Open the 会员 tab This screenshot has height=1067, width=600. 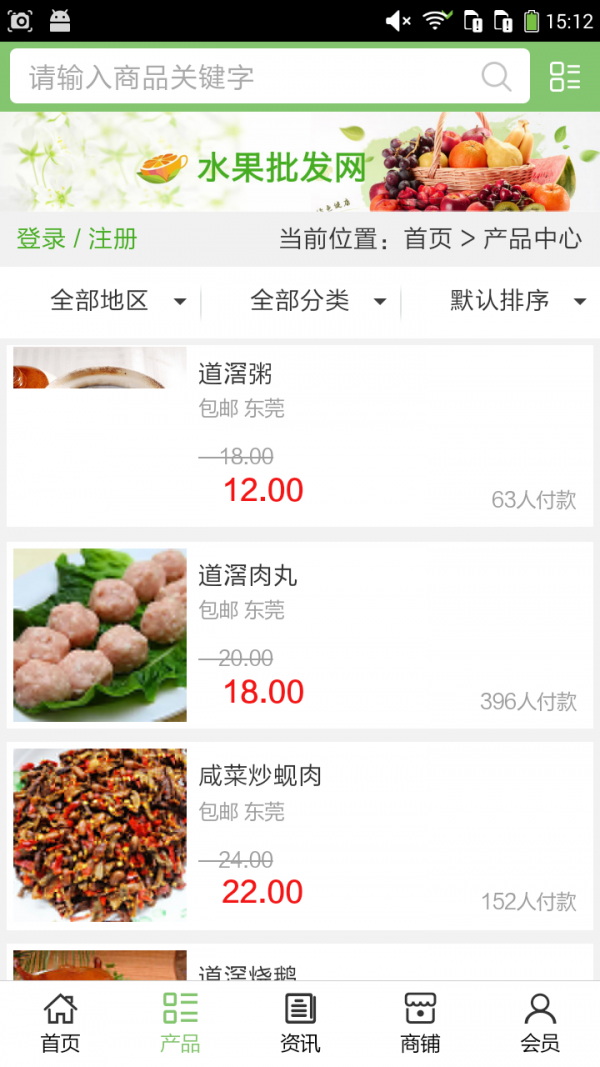coord(540,1023)
